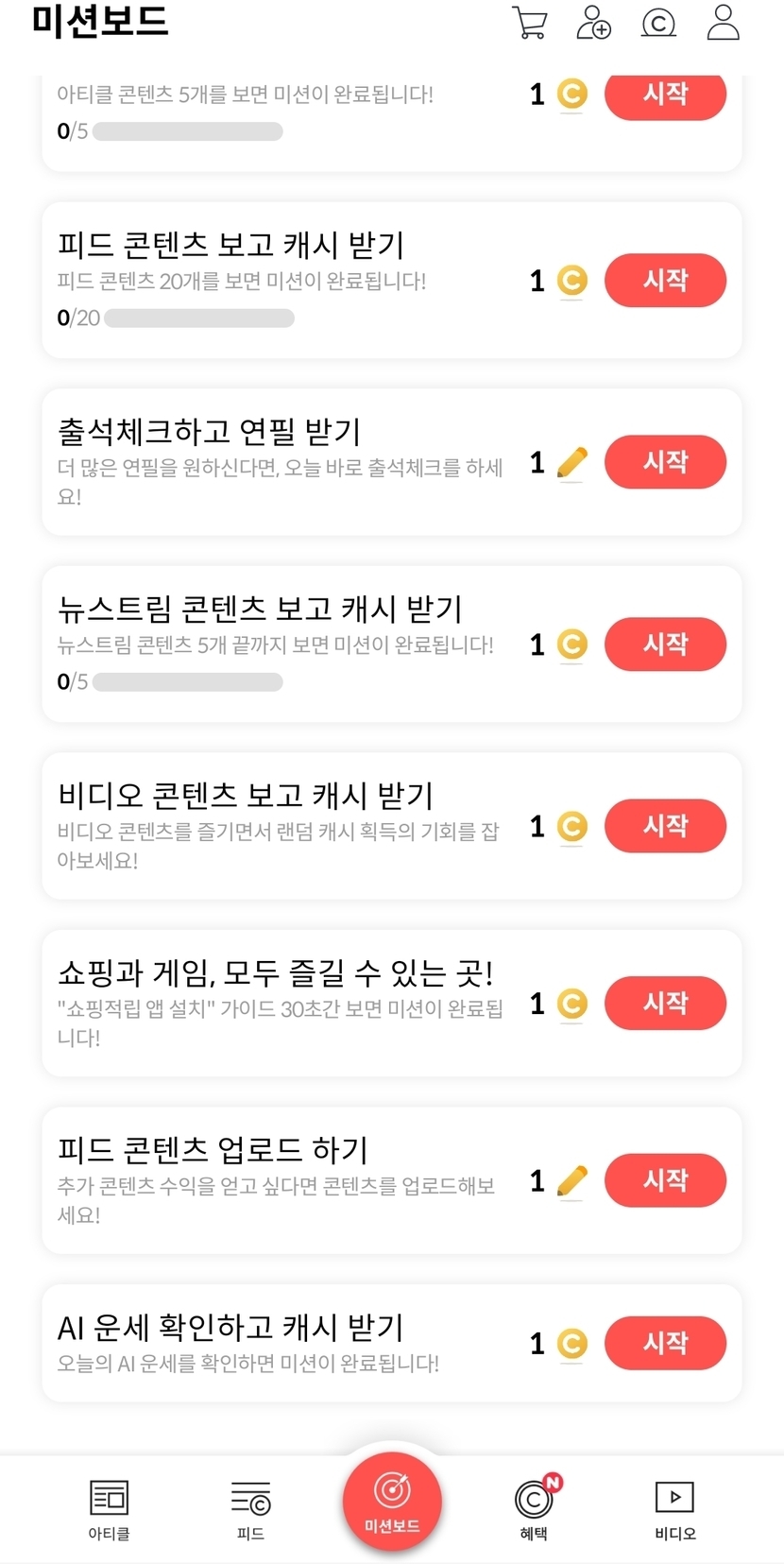The height and width of the screenshot is (1564, 784).
Task: Select the 미션보드 center tab
Action: click(392, 1502)
